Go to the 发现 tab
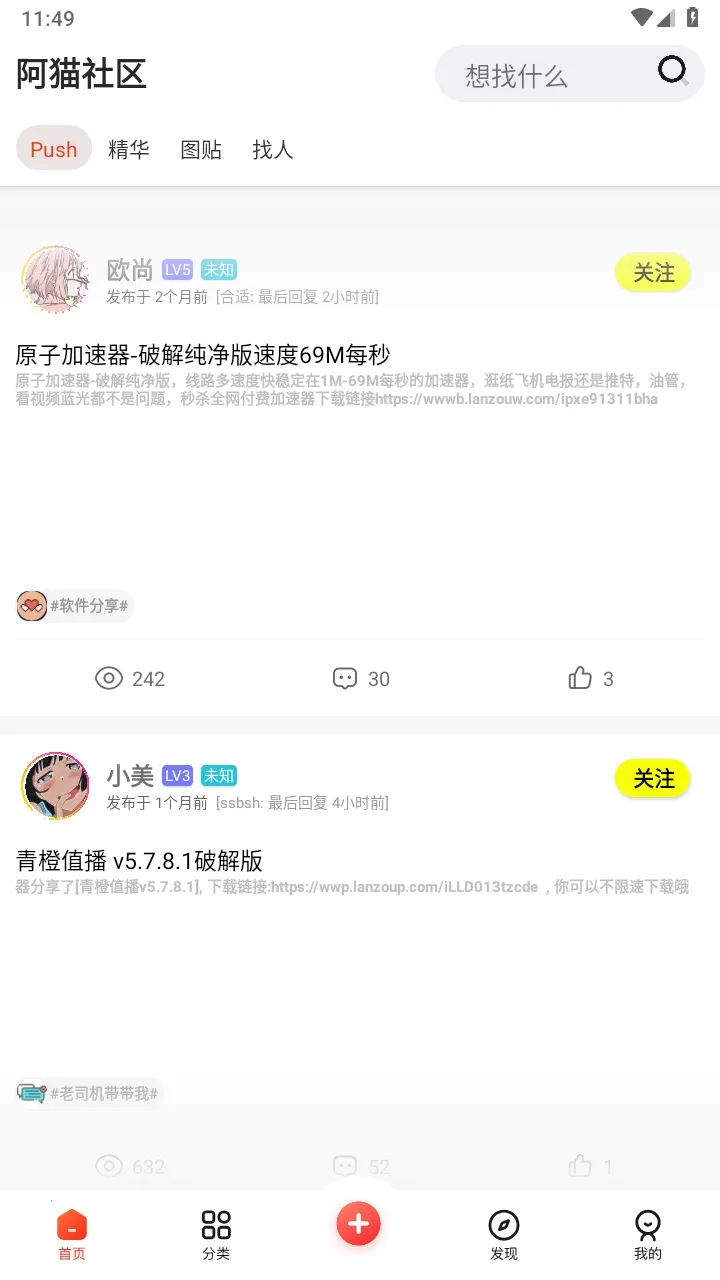 (x=503, y=1234)
